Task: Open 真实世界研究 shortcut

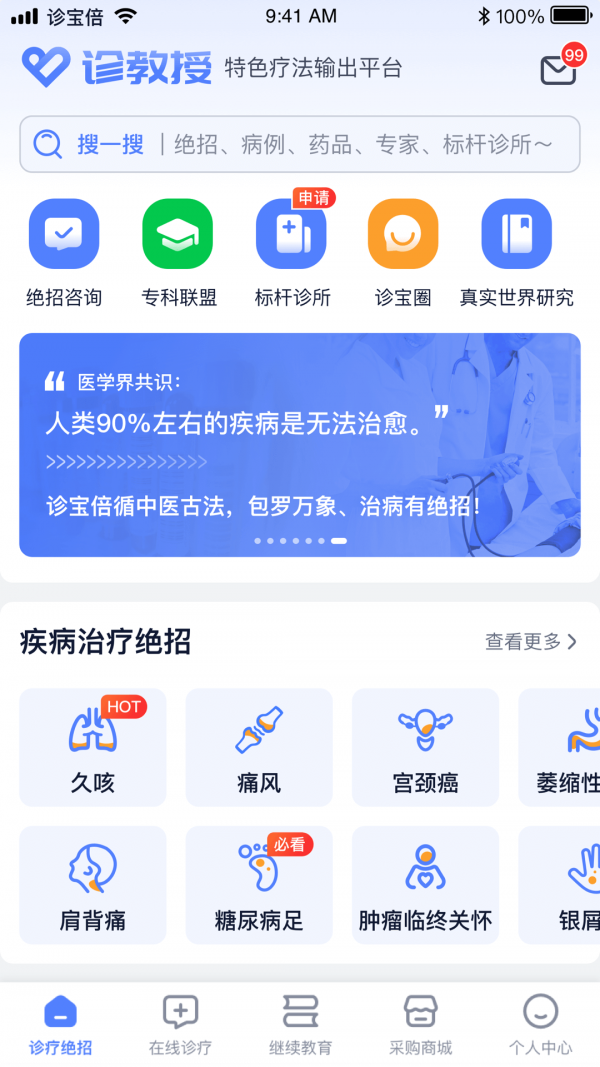Action: tap(516, 252)
